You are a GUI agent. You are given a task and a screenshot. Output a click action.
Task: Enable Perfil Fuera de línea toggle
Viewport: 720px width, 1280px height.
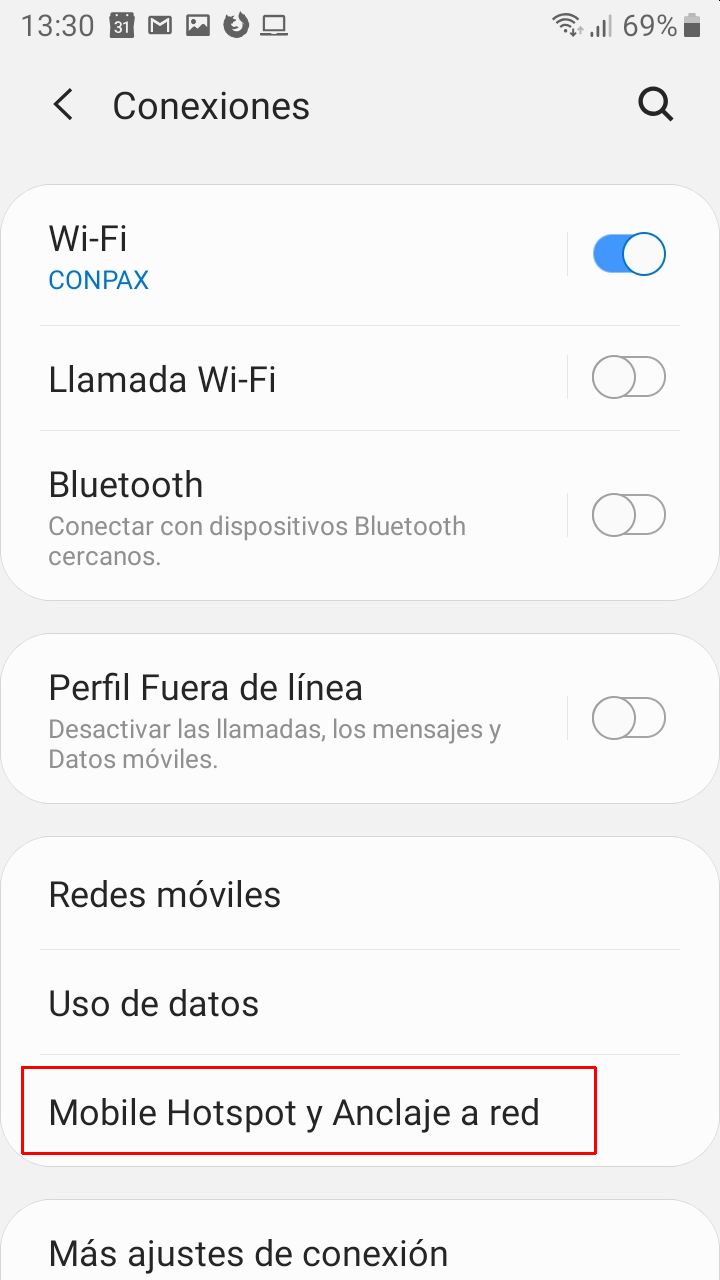coord(629,718)
